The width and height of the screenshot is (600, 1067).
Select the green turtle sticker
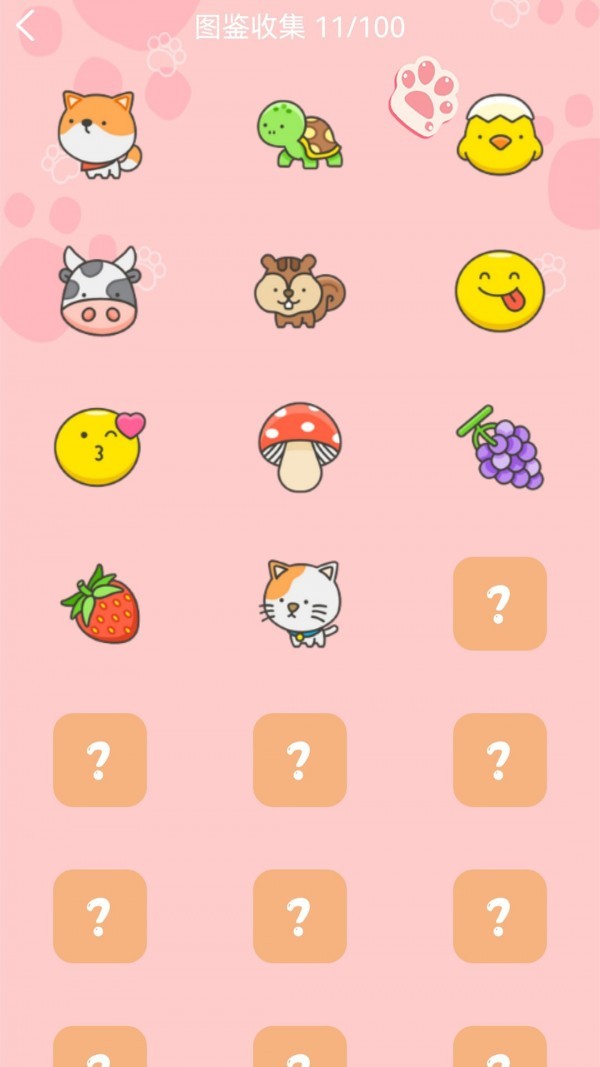pyautogui.click(x=299, y=134)
